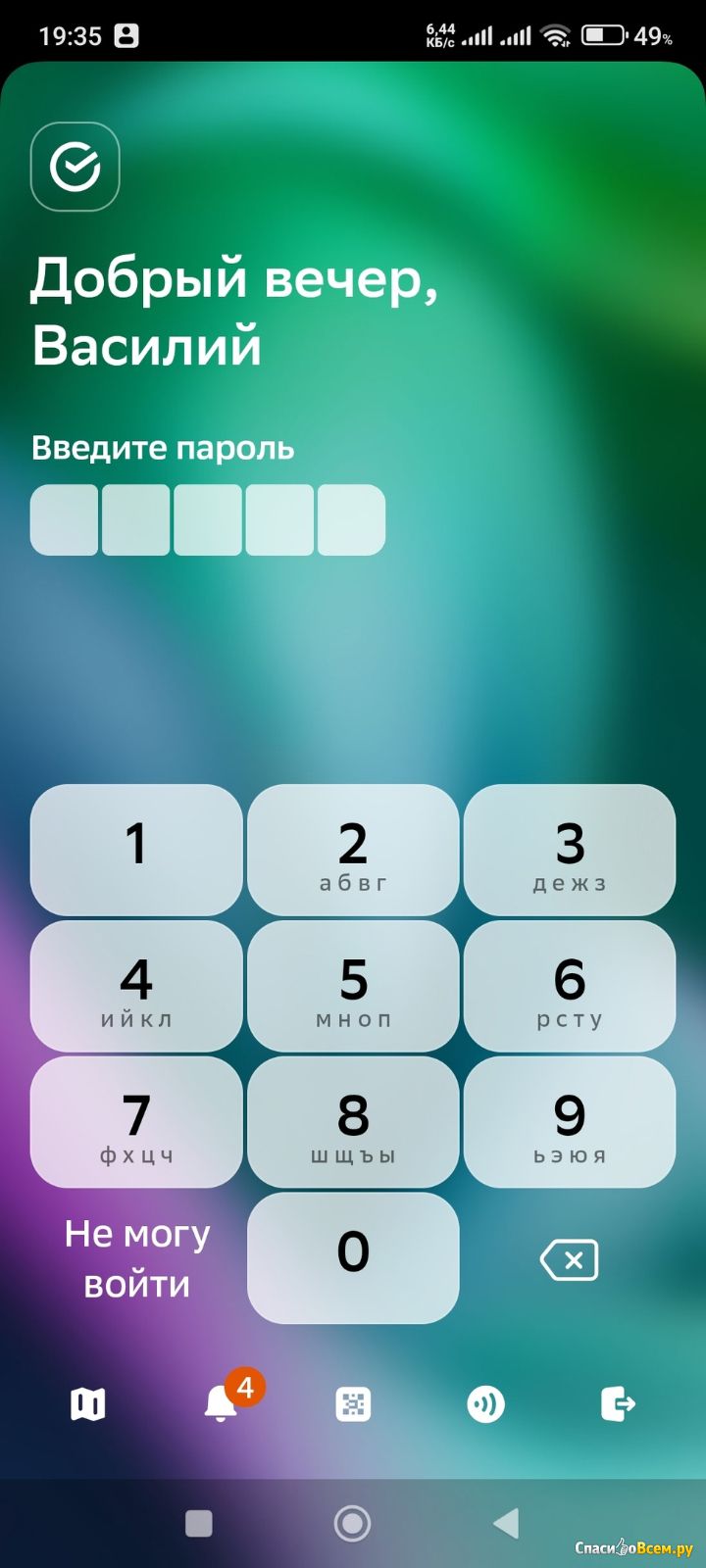Delete the last entered digit
This screenshot has width=706, height=1568.
tap(570, 1259)
